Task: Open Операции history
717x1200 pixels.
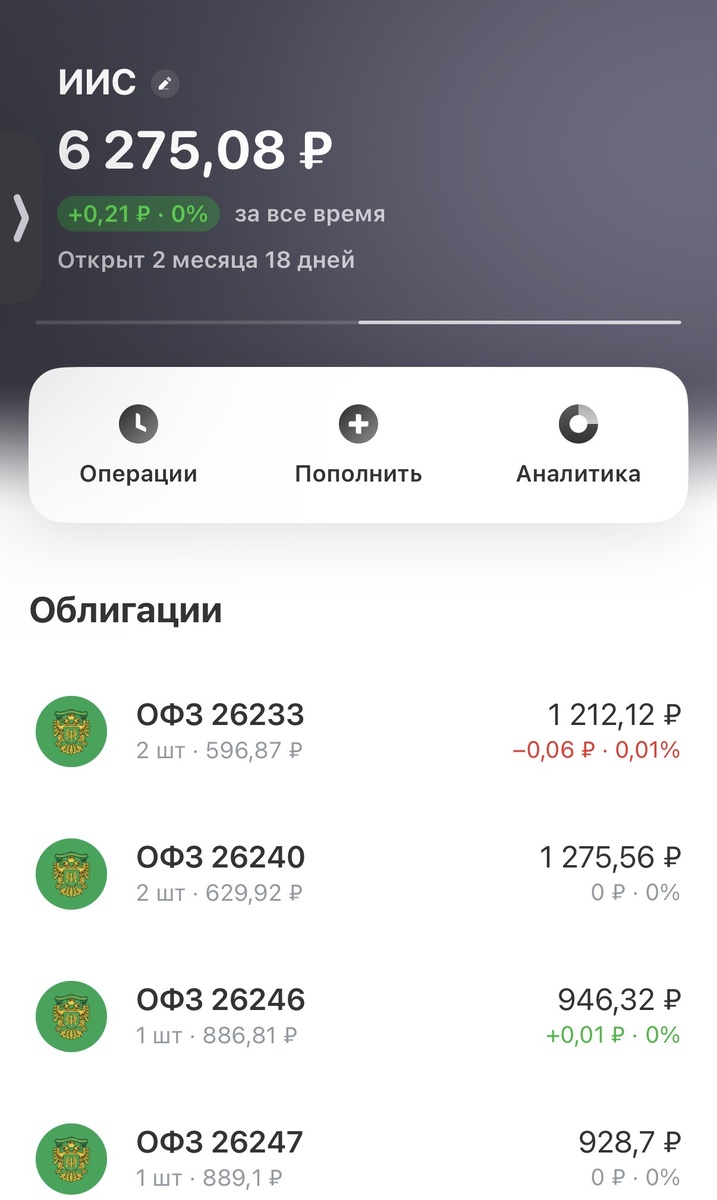Action: 138,445
